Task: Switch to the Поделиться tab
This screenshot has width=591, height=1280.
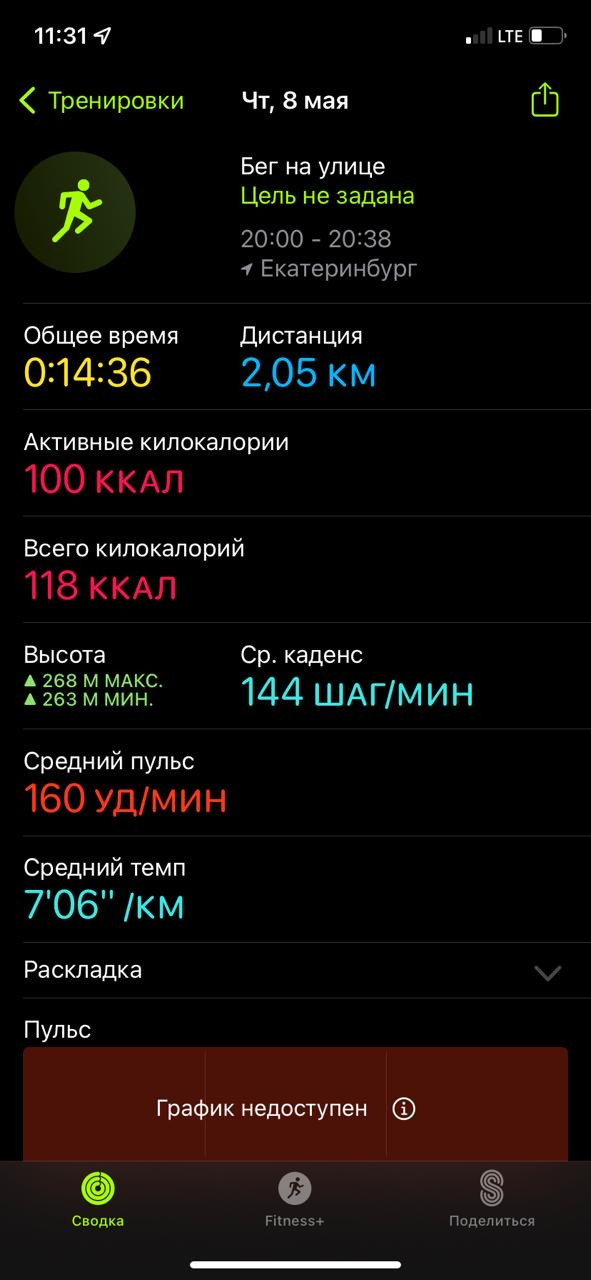Action: [x=491, y=1200]
